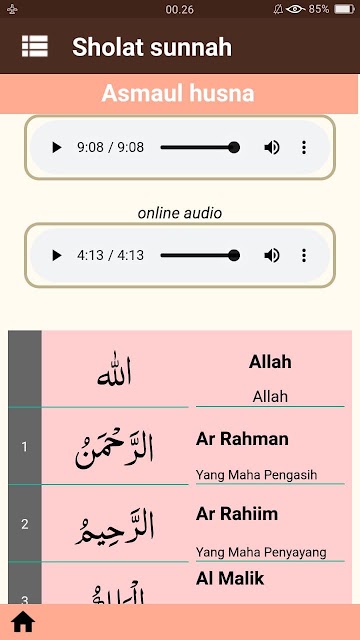The height and width of the screenshot is (640, 360).
Task: Tap the seek bar of 9:08 audio
Action: pos(200,147)
